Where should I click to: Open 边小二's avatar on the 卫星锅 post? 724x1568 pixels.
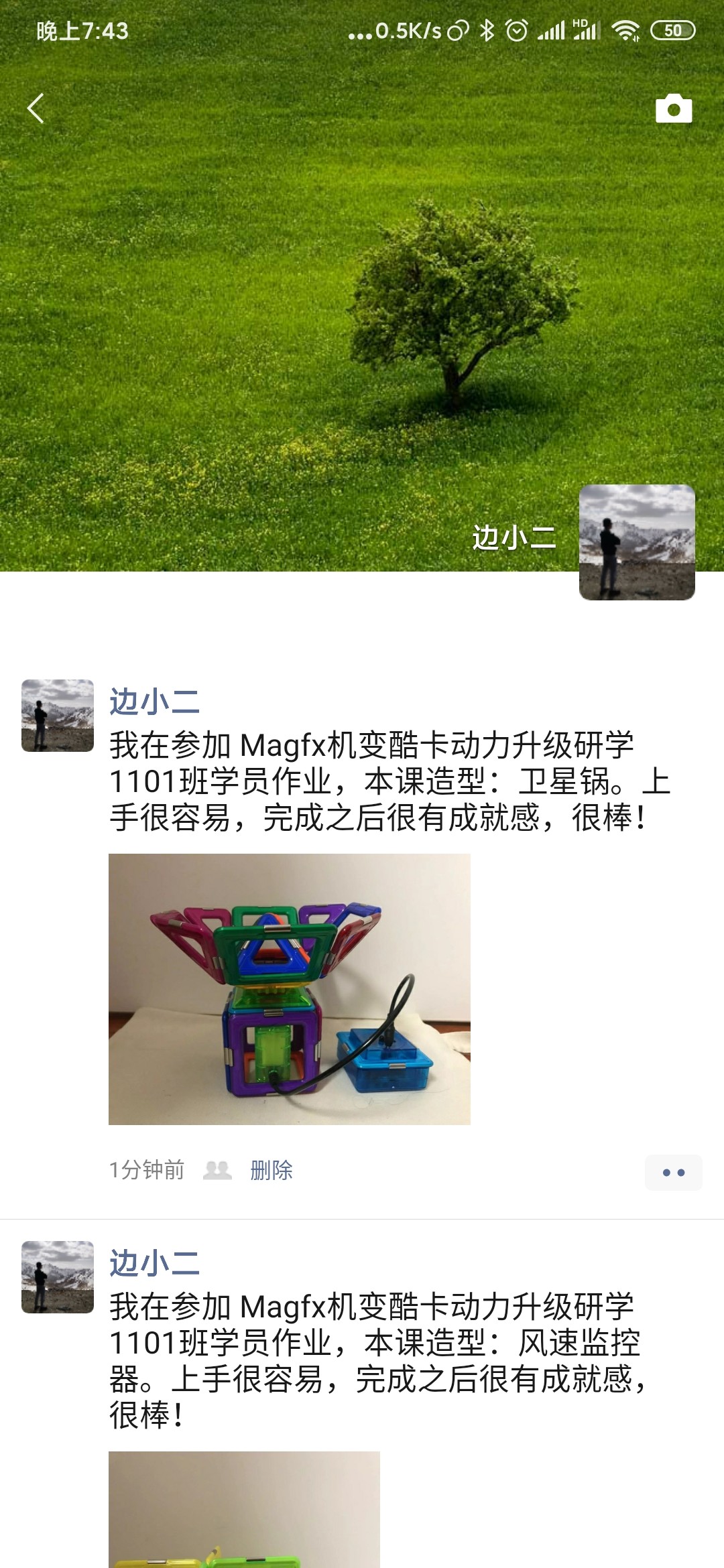(58, 716)
